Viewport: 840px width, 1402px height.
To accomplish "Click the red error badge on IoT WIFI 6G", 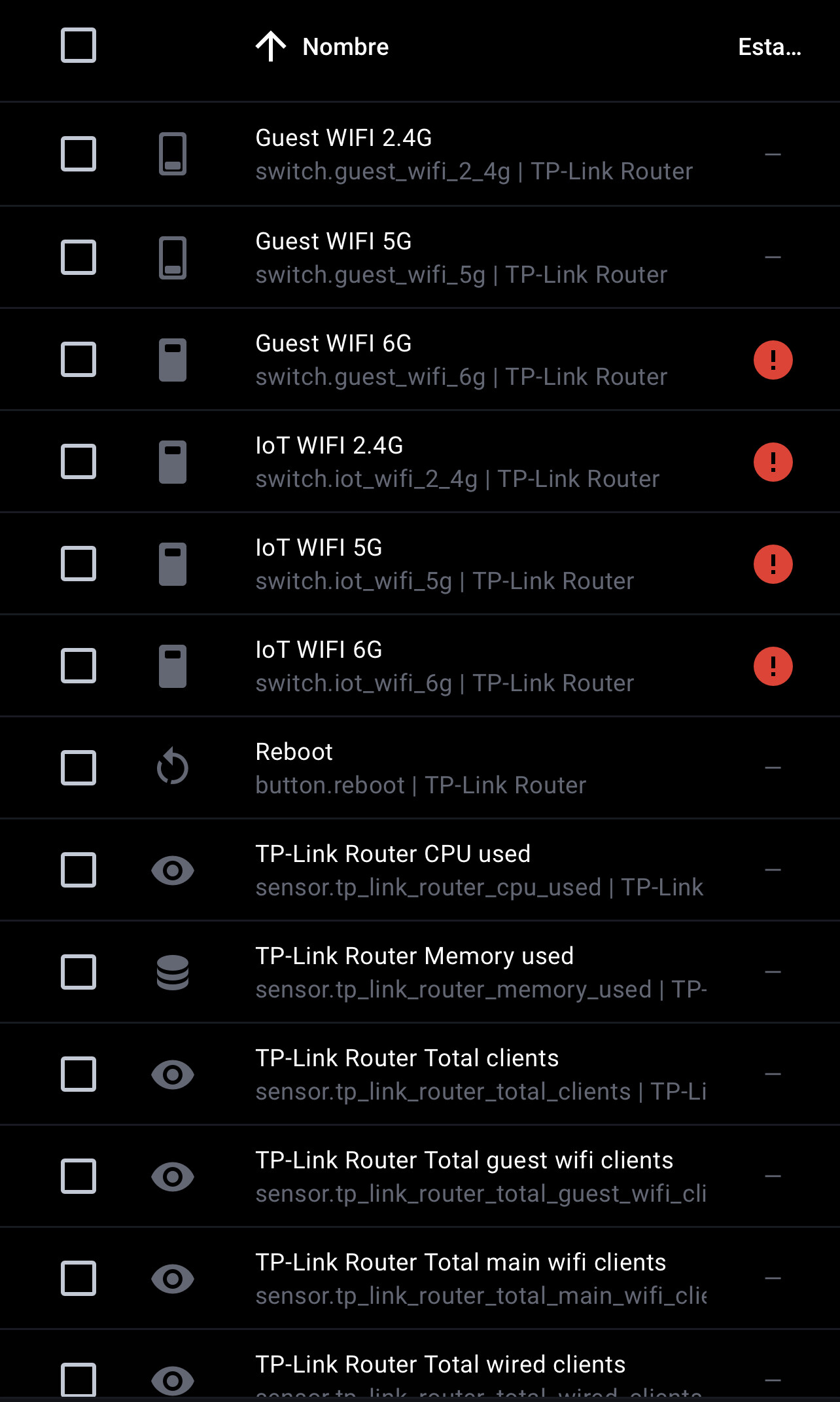I will (x=773, y=665).
